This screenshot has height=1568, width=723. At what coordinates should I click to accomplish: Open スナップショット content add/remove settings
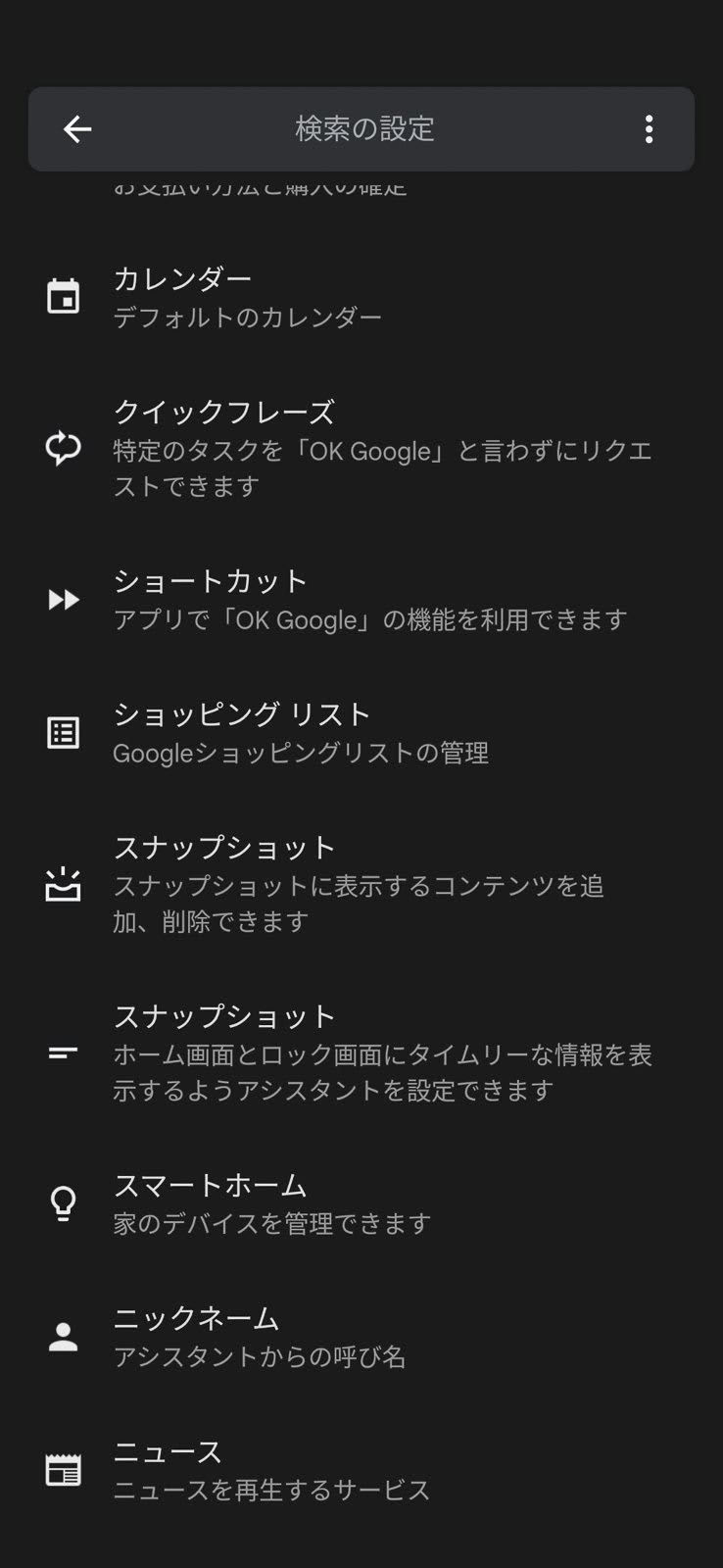[x=361, y=883]
